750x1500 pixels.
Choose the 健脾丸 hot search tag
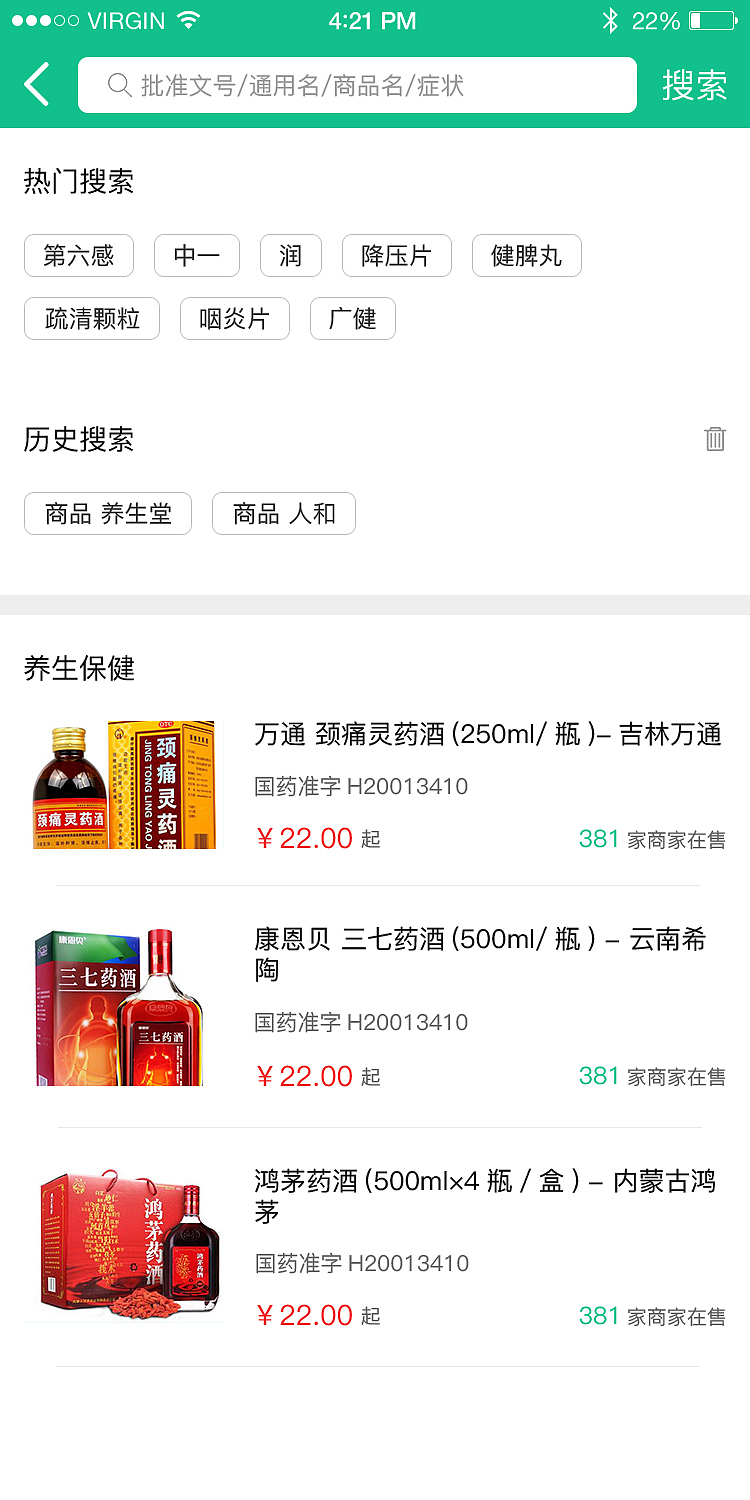pyautogui.click(x=526, y=256)
